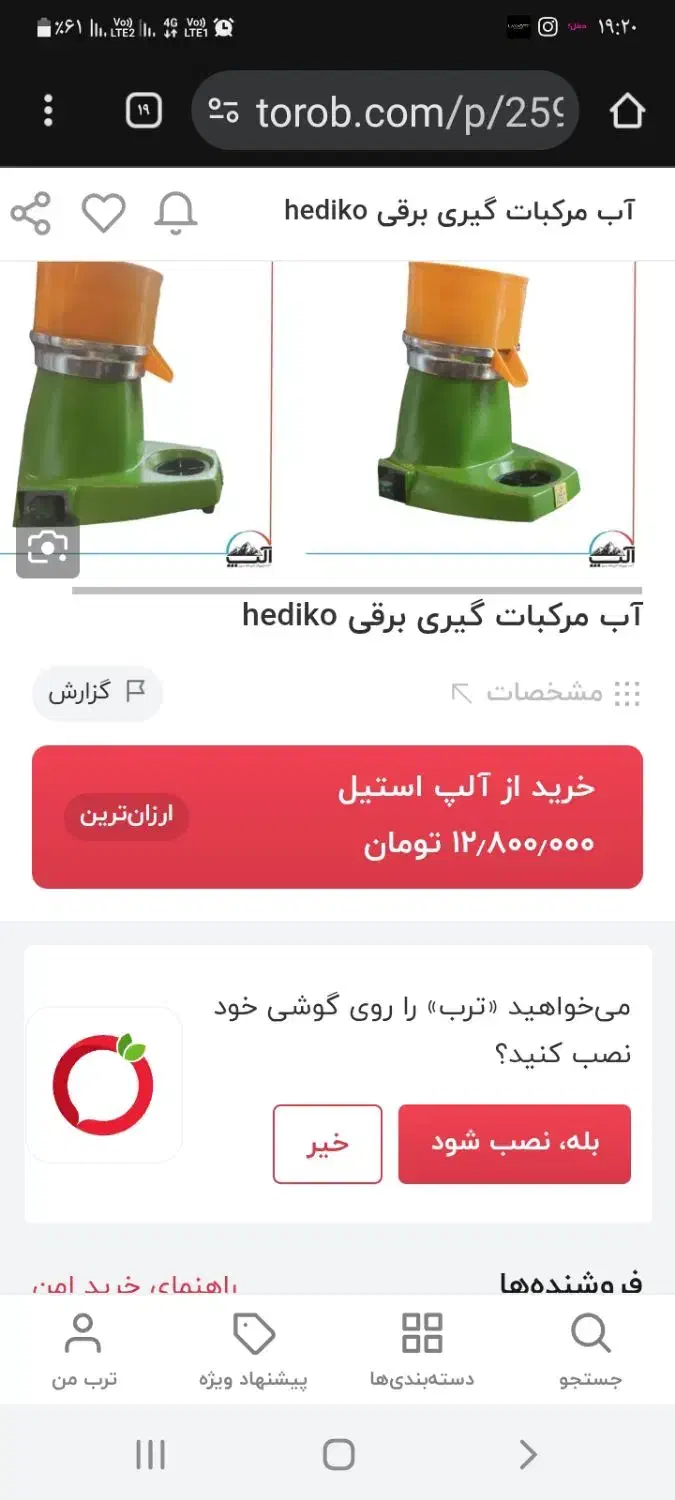Decline app install with خیر

tap(327, 1143)
